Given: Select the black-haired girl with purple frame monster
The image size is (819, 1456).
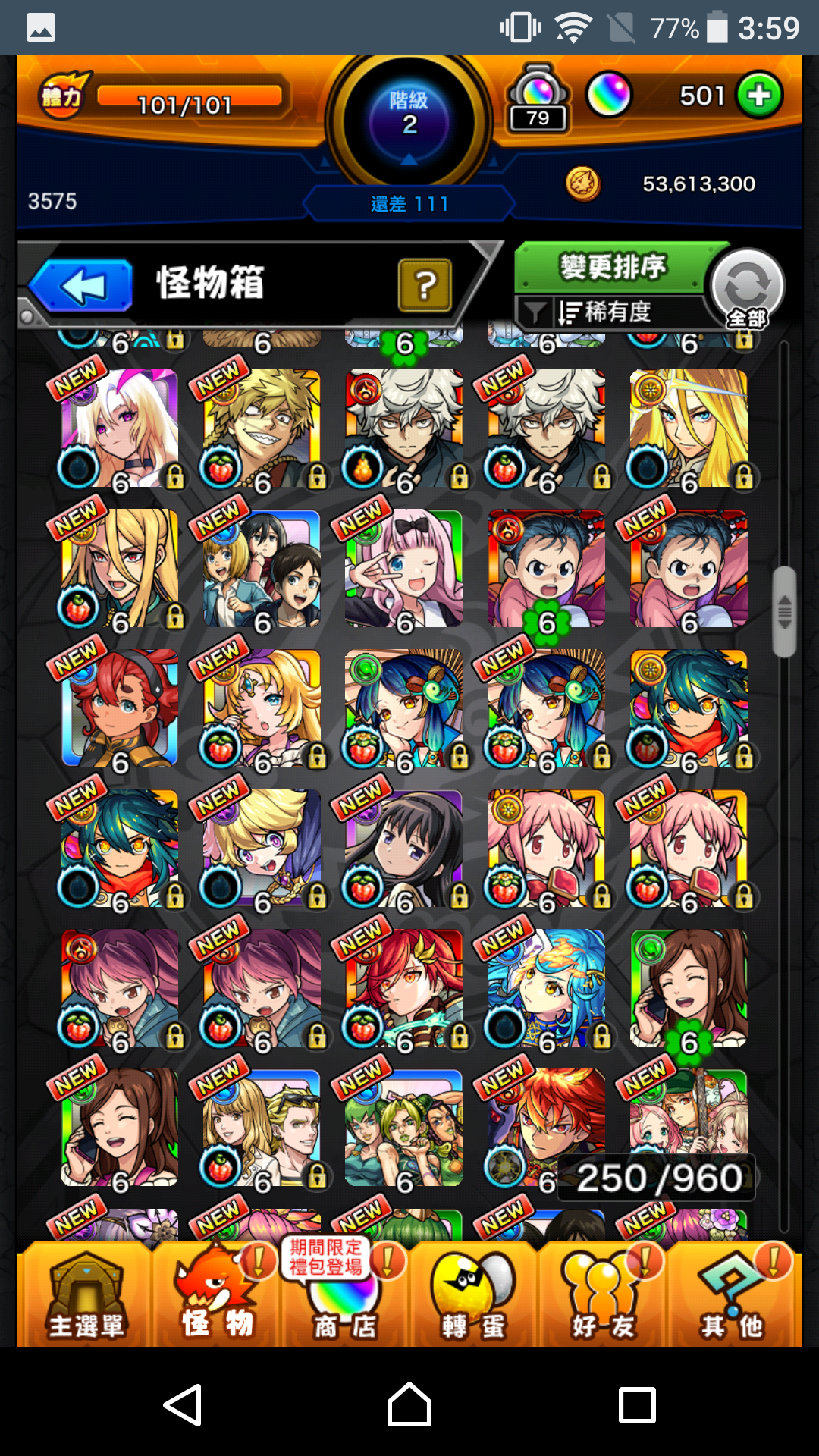Looking at the screenshot, I should coord(403,848).
